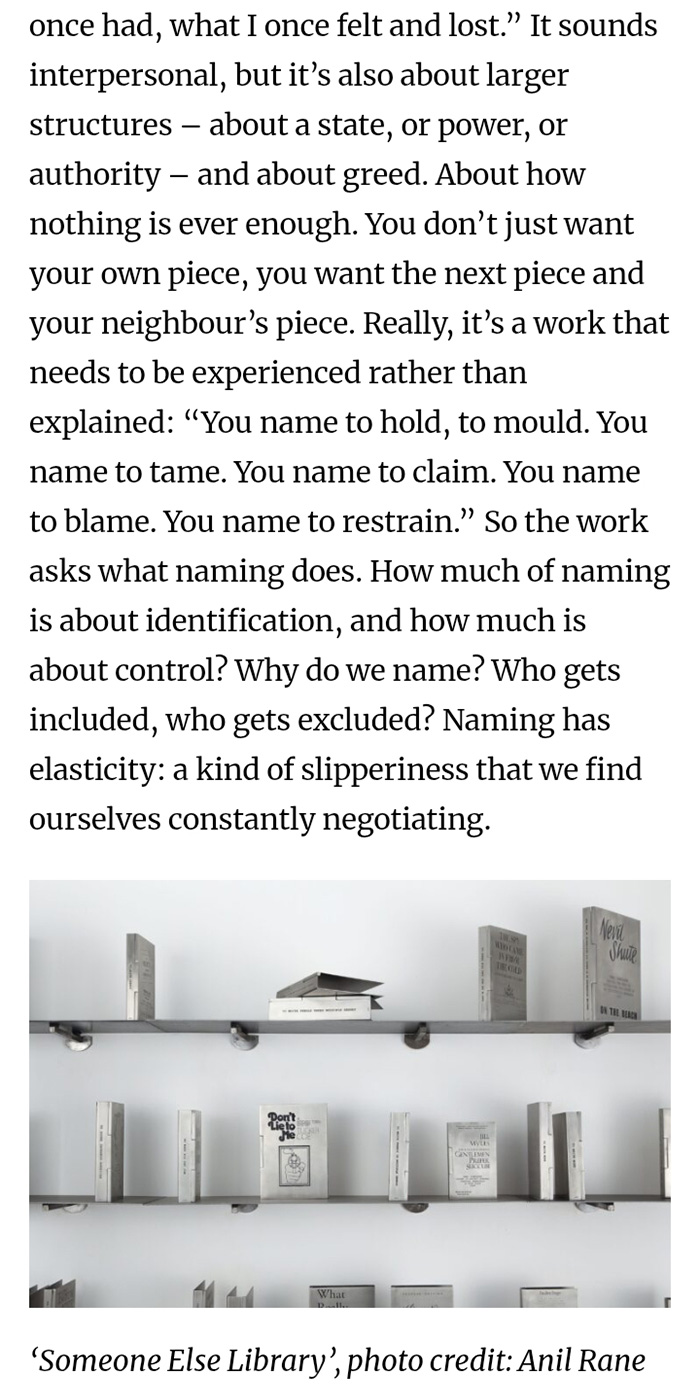Image resolution: width=700 pixels, height=1398 pixels.
Task: Open the Someone Else Library photo
Action: point(350,1093)
